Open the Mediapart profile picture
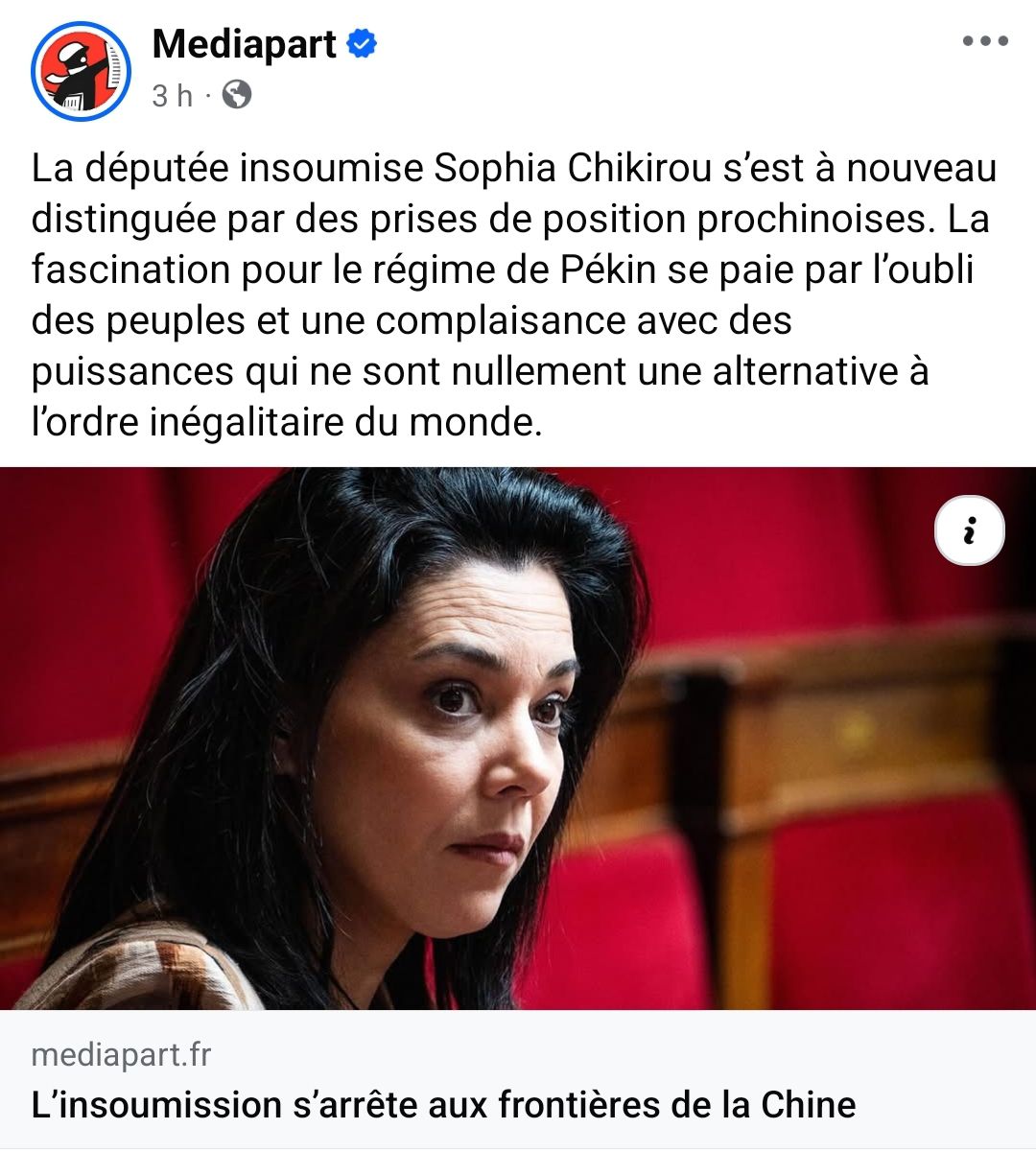Screen dimensions: 1036x1152 [x=81, y=71]
